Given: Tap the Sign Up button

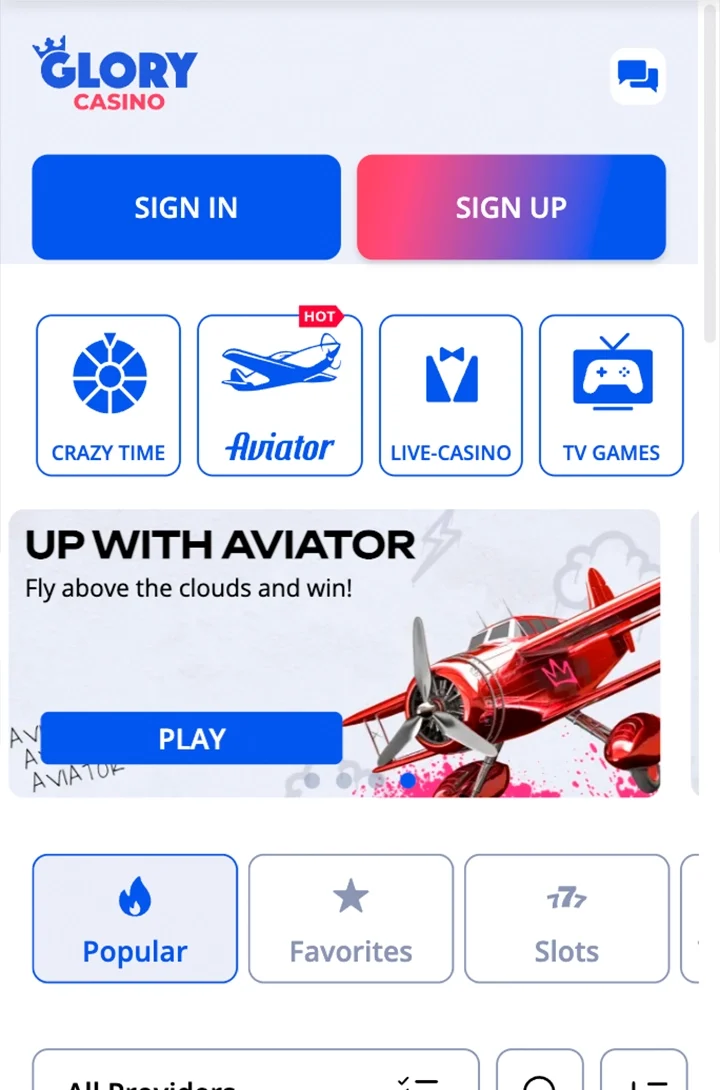Looking at the screenshot, I should pyautogui.click(x=511, y=207).
